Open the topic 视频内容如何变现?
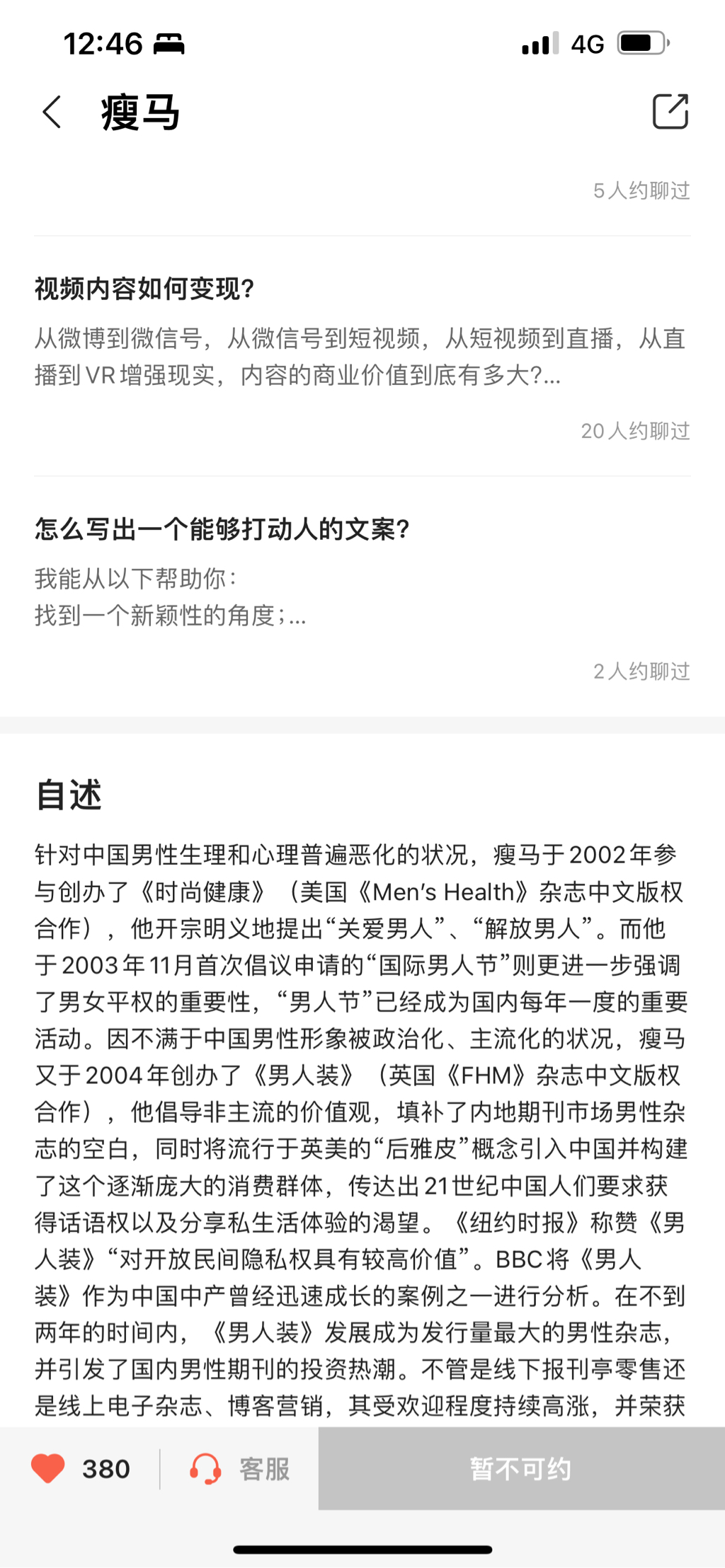Screen dimensions: 725x1568 click(144, 289)
